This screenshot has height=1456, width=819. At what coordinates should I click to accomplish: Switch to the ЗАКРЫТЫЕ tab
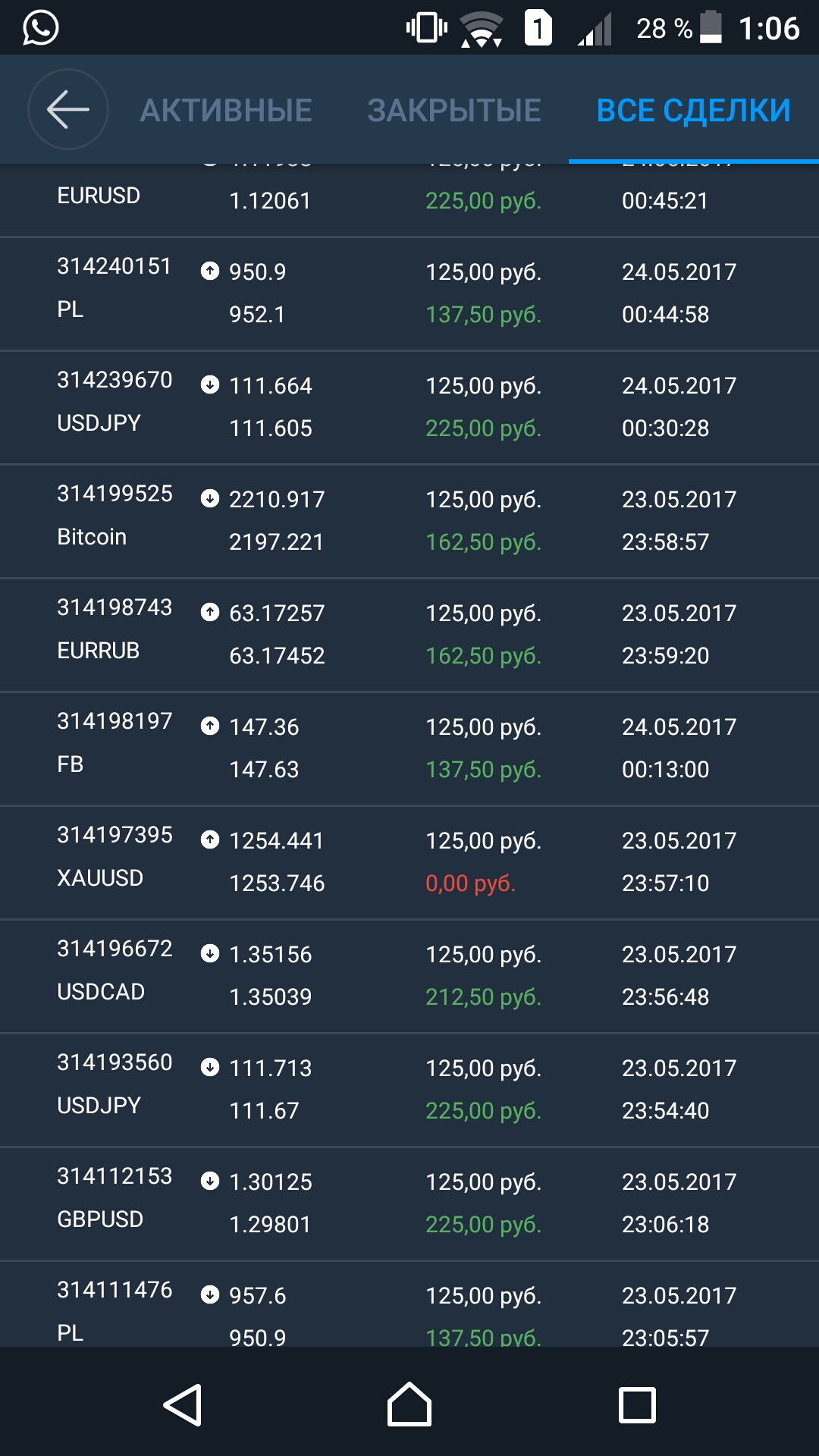point(454,111)
